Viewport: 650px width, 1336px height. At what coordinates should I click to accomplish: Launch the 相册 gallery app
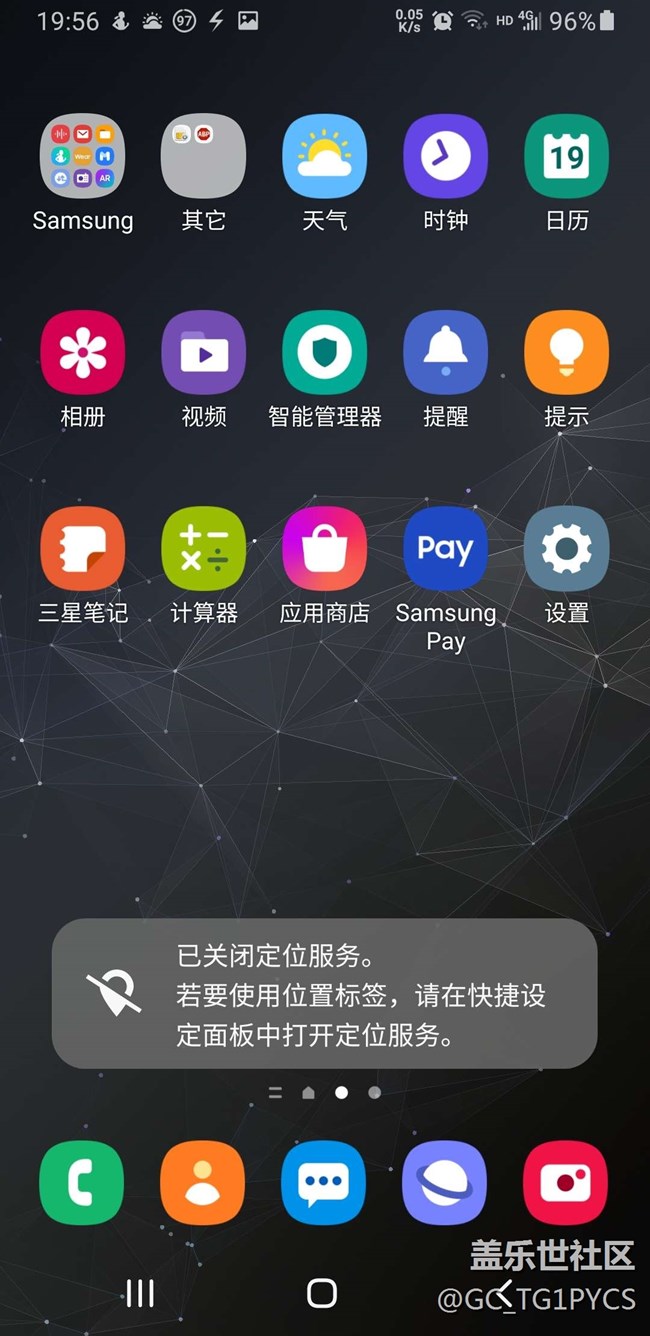83,352
